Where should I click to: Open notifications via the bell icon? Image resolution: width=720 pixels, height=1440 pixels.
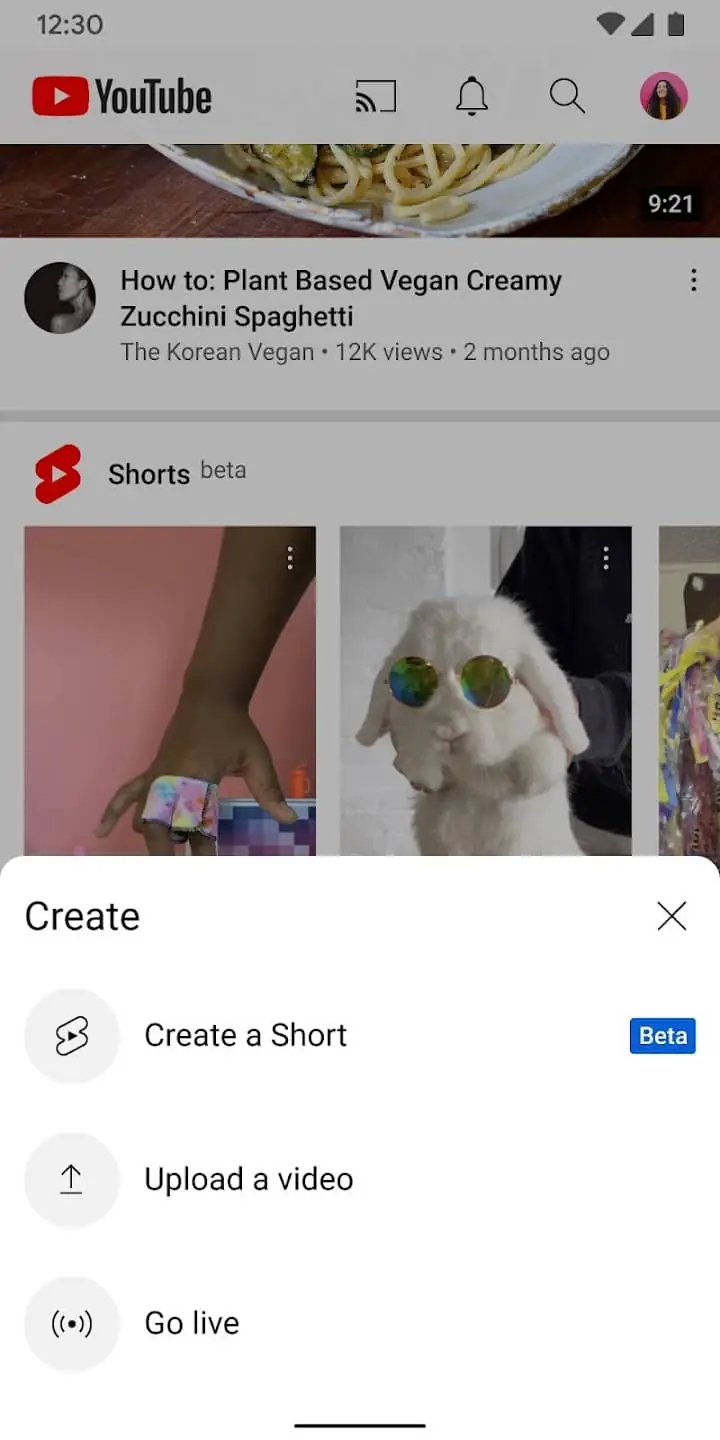click(x=471, y=96)
